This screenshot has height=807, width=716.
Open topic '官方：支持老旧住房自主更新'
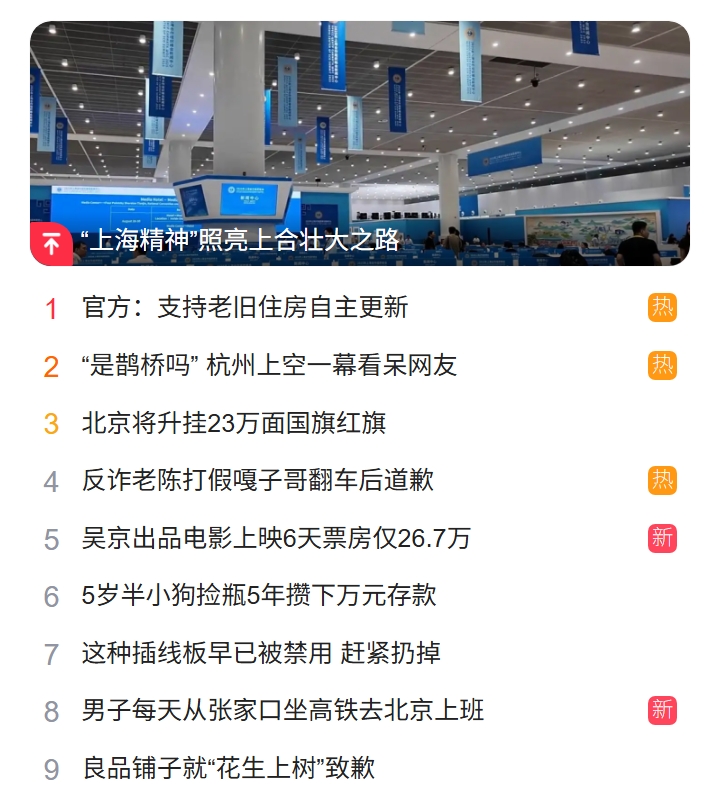pos(245,307)
